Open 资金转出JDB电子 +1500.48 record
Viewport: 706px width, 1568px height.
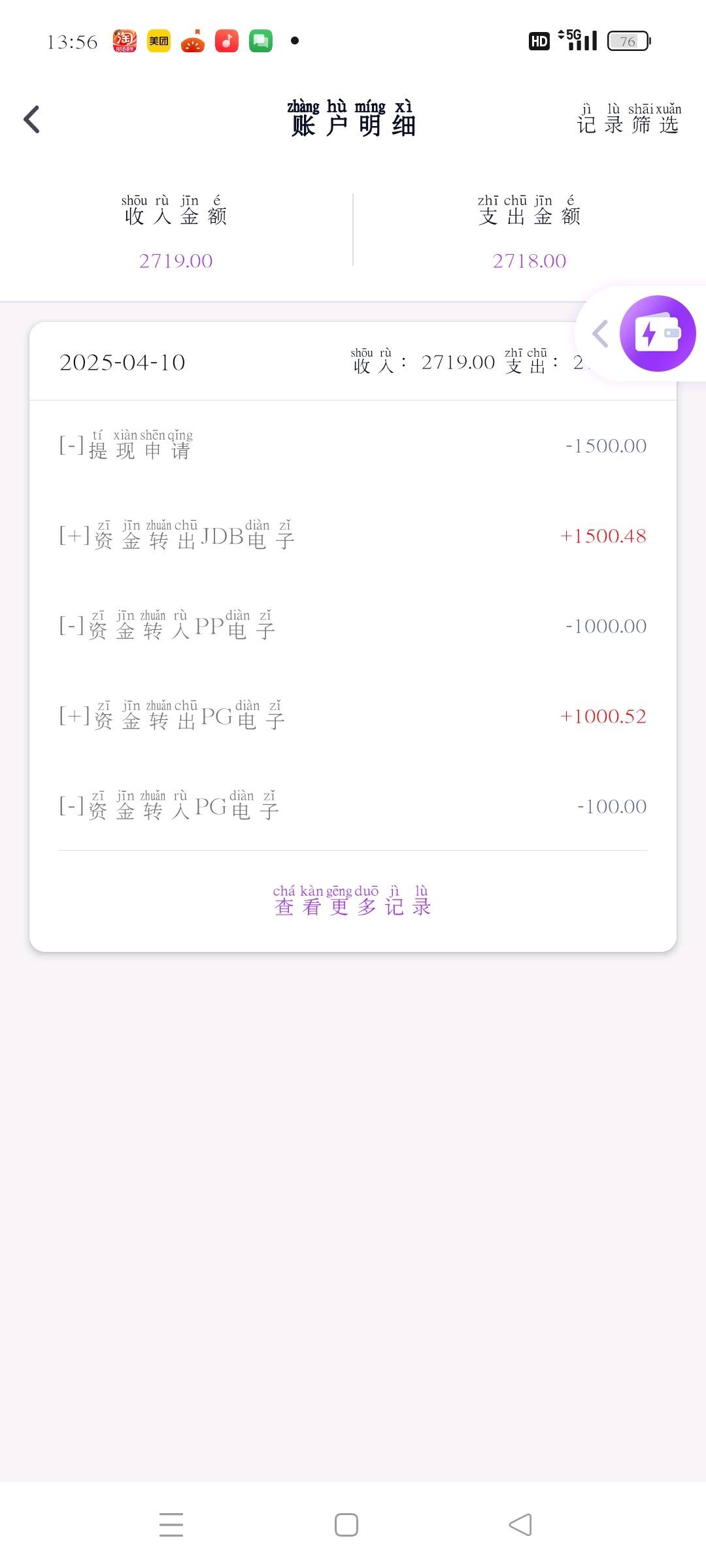[353, 536]
